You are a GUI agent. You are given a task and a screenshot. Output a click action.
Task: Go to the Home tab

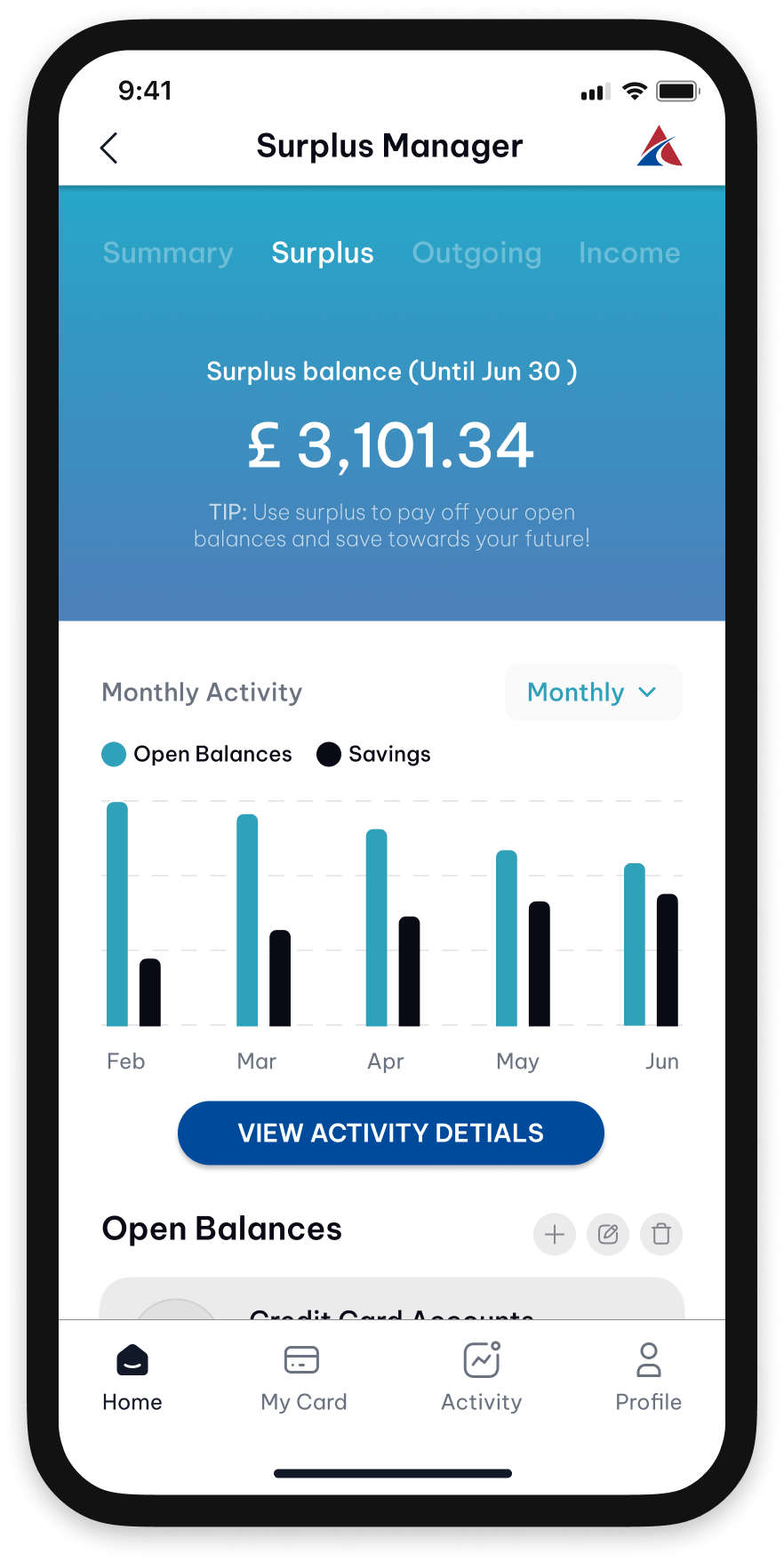[x=132, y=1377]
